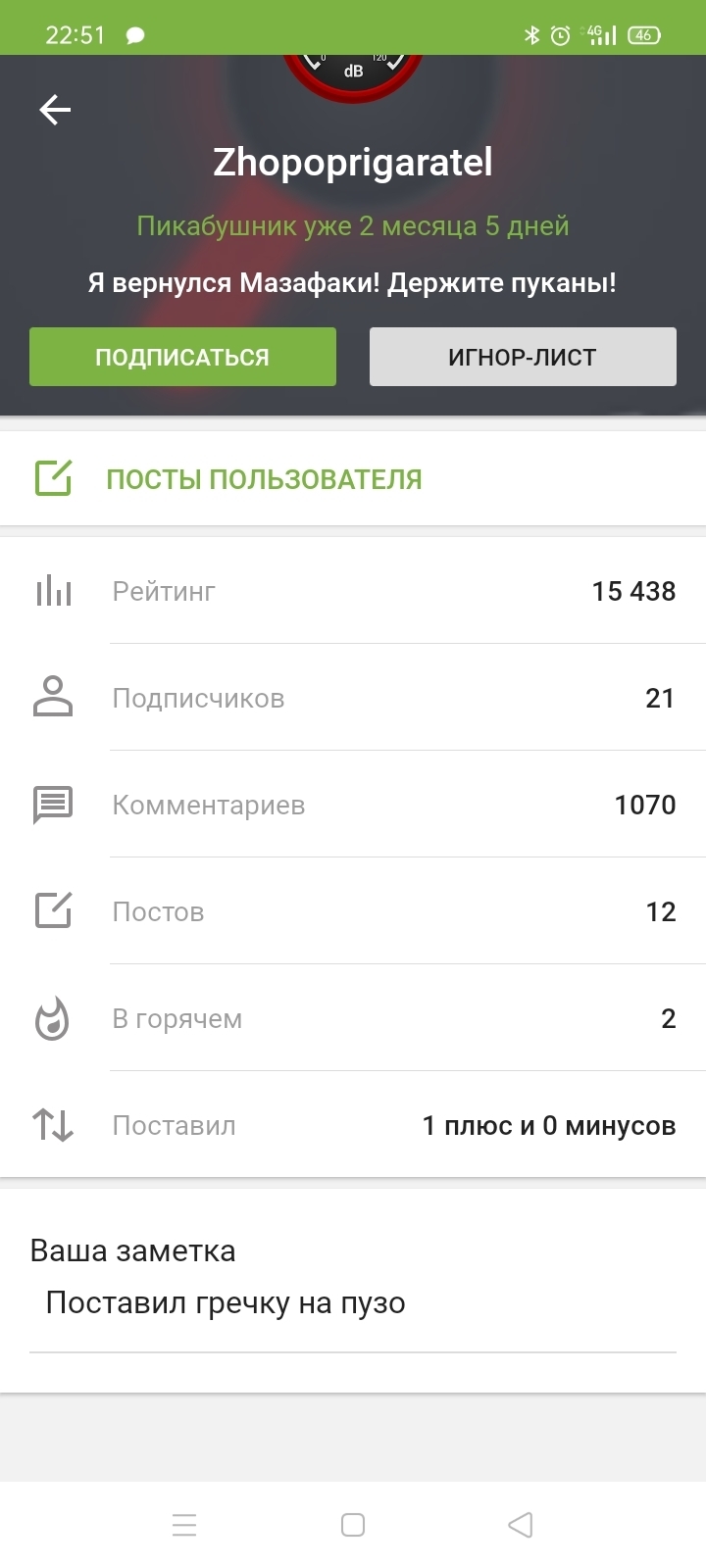Open ПОСТЫ ПОЛЬЗОВАТЕЛЯ
The image size is (706, 1568).
[x=263, y=479]
